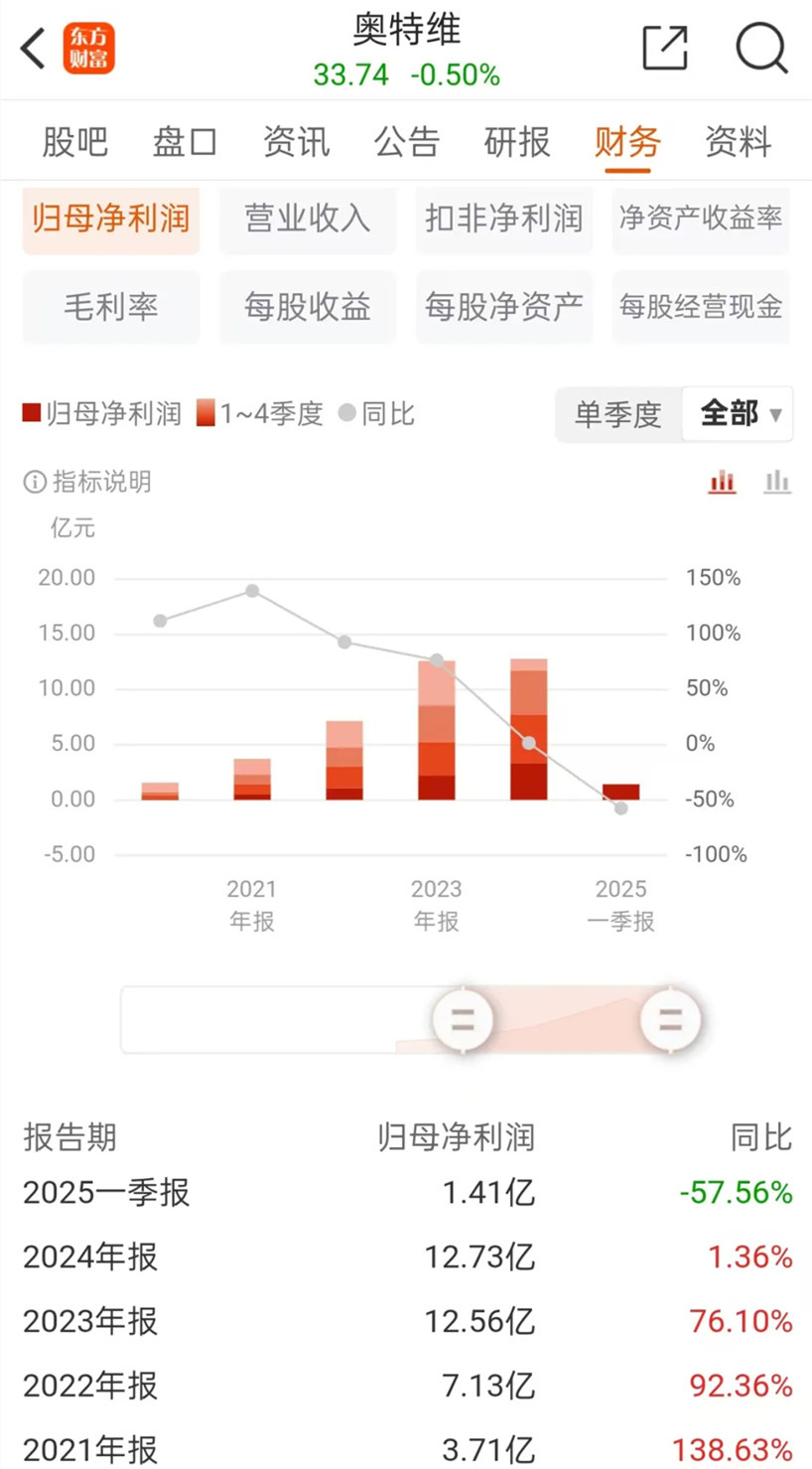Choose the 每股经营现金 metric
The image size is (812, 1469).
click(700, 307)
